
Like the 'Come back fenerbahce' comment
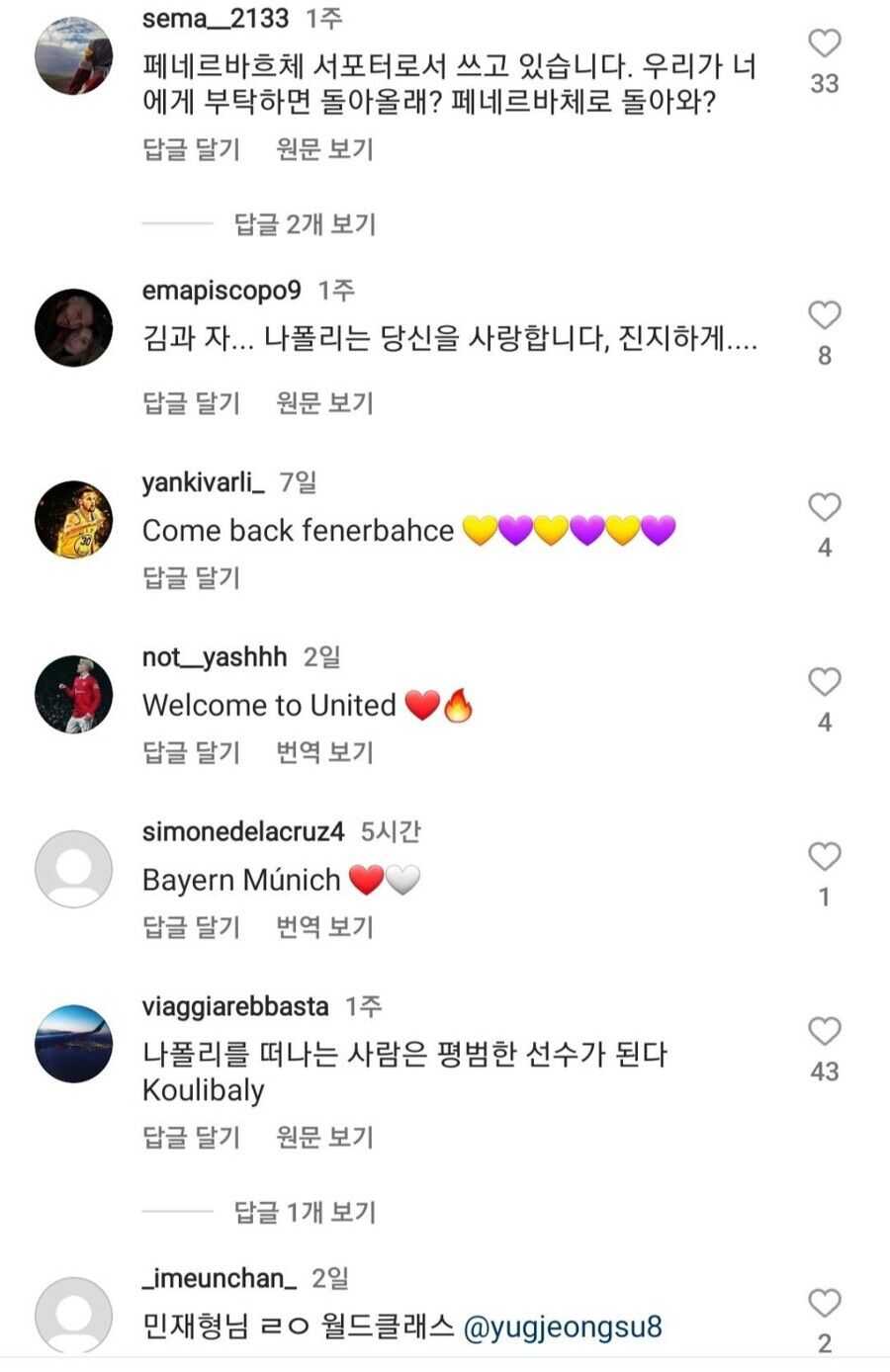(824, 507)
